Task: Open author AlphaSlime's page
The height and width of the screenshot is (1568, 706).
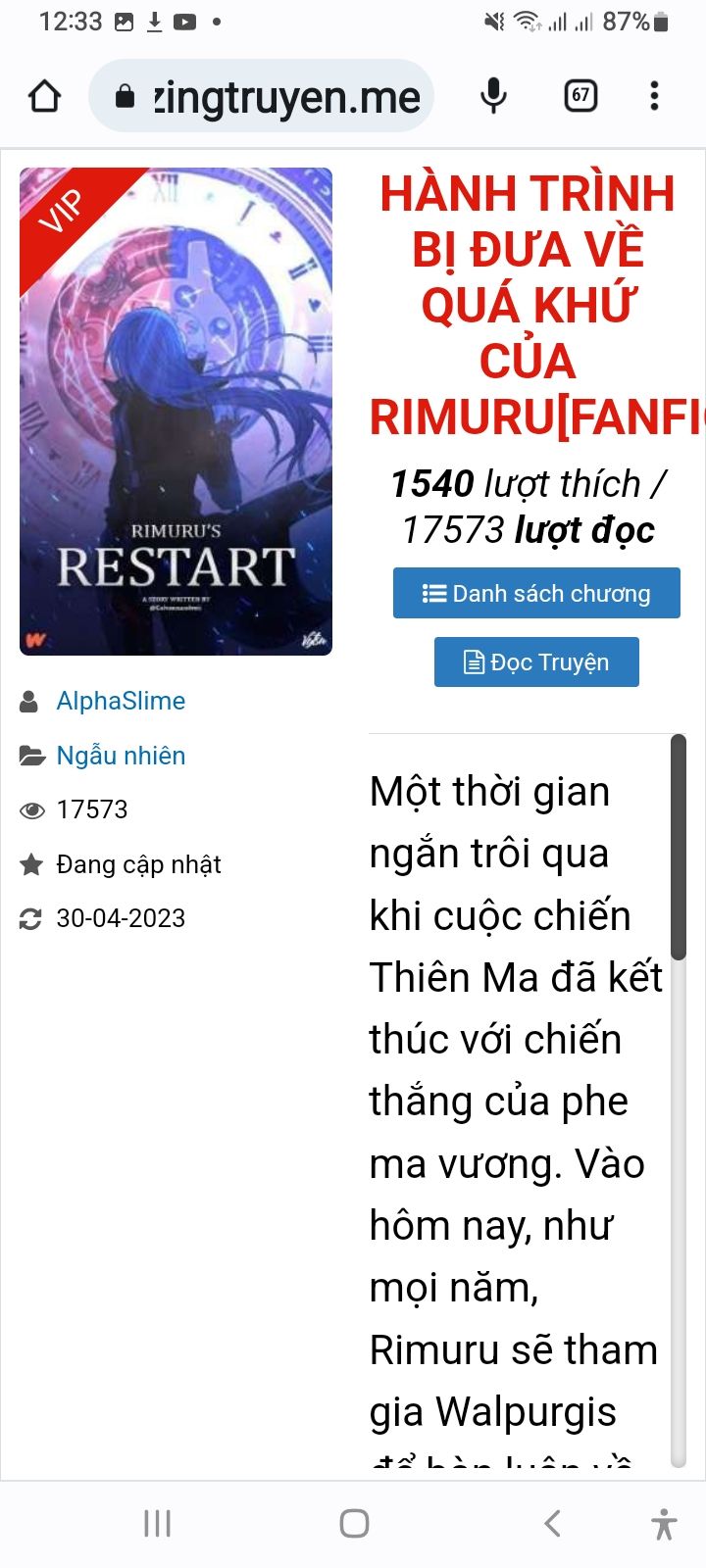Action: [121, 702]
